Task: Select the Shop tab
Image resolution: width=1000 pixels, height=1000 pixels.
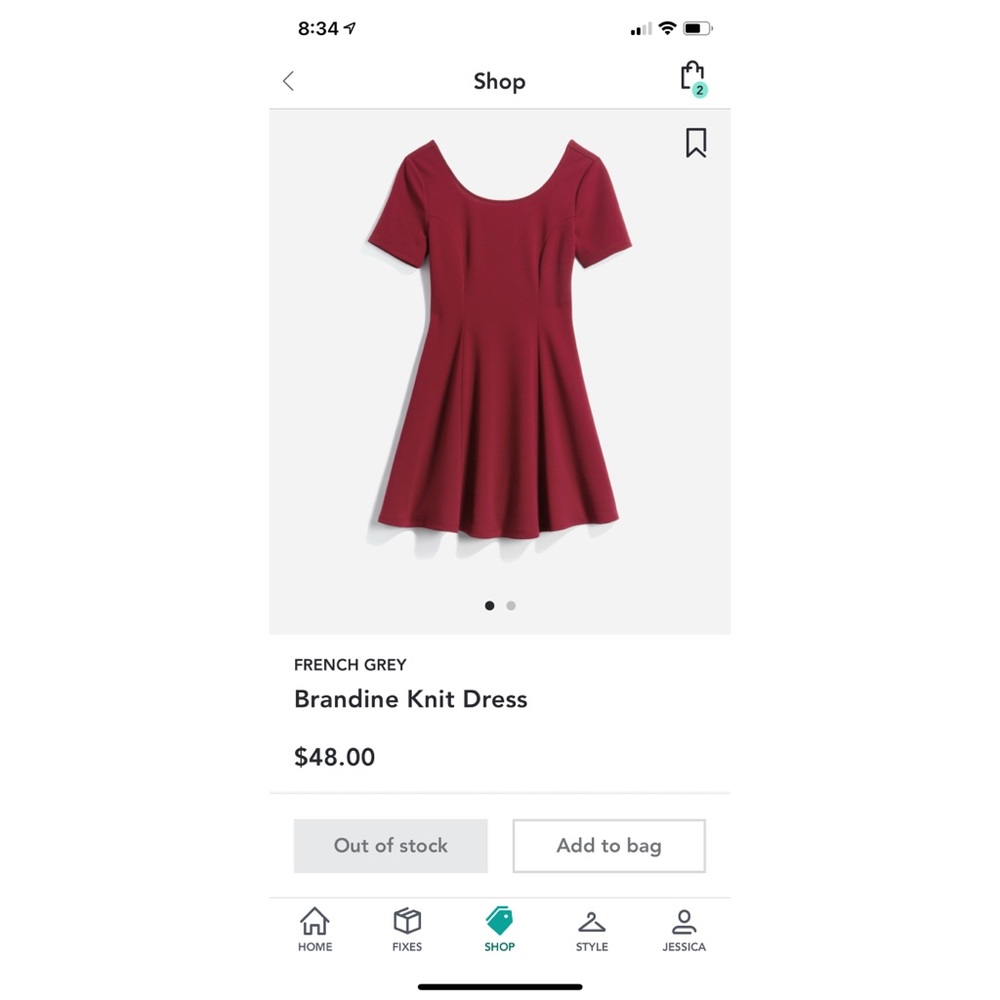Action: tap(499, 929)
